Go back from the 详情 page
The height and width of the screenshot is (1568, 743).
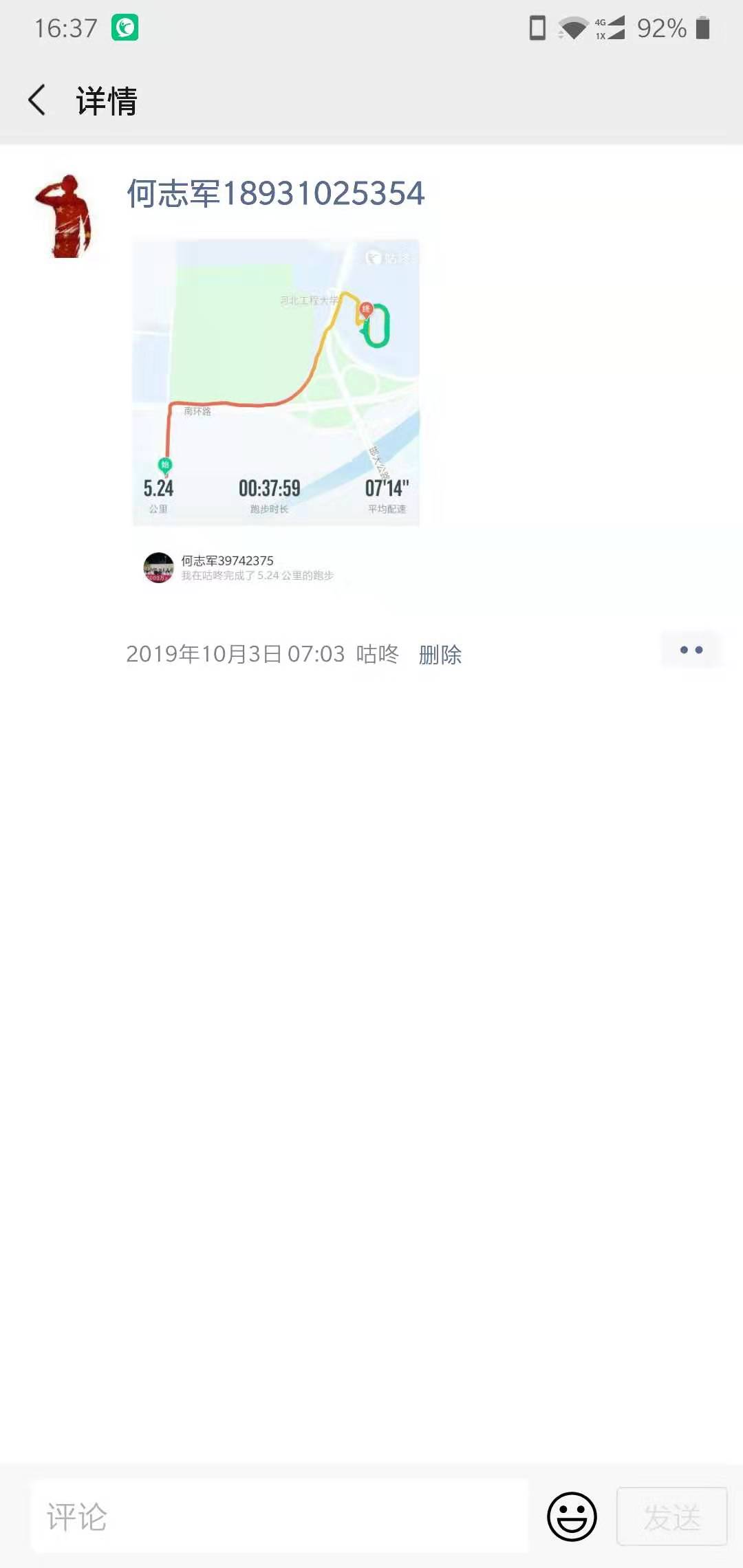pos(37,100)
